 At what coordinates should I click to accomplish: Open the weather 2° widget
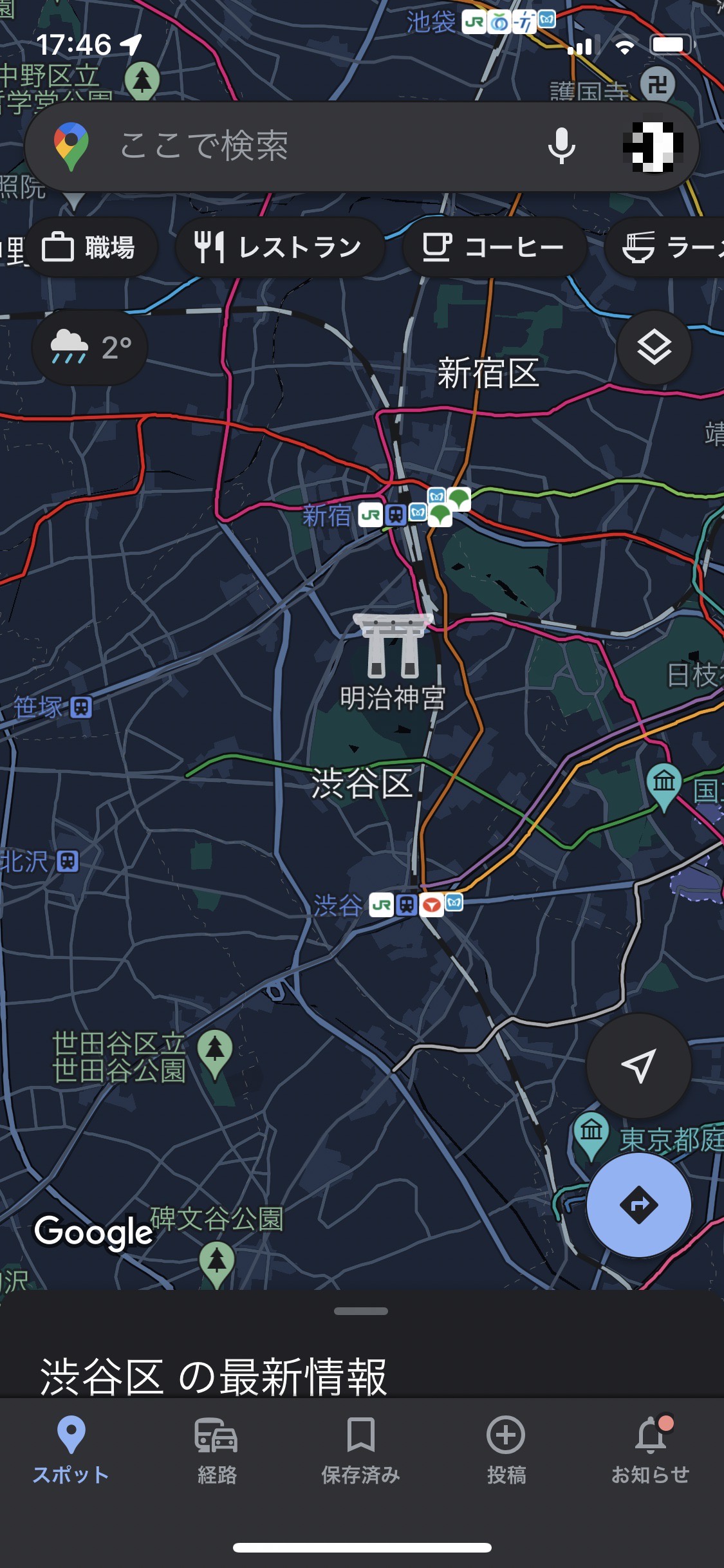(x=90, y=348)
